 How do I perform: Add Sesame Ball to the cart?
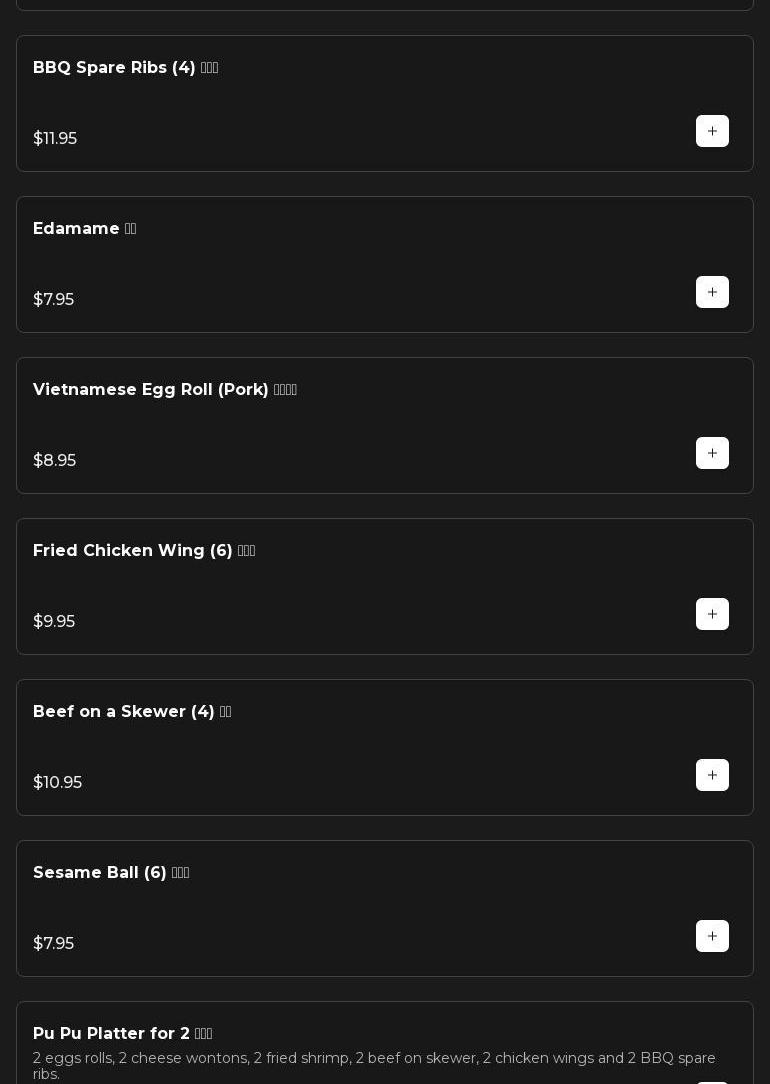coord(712,936)
